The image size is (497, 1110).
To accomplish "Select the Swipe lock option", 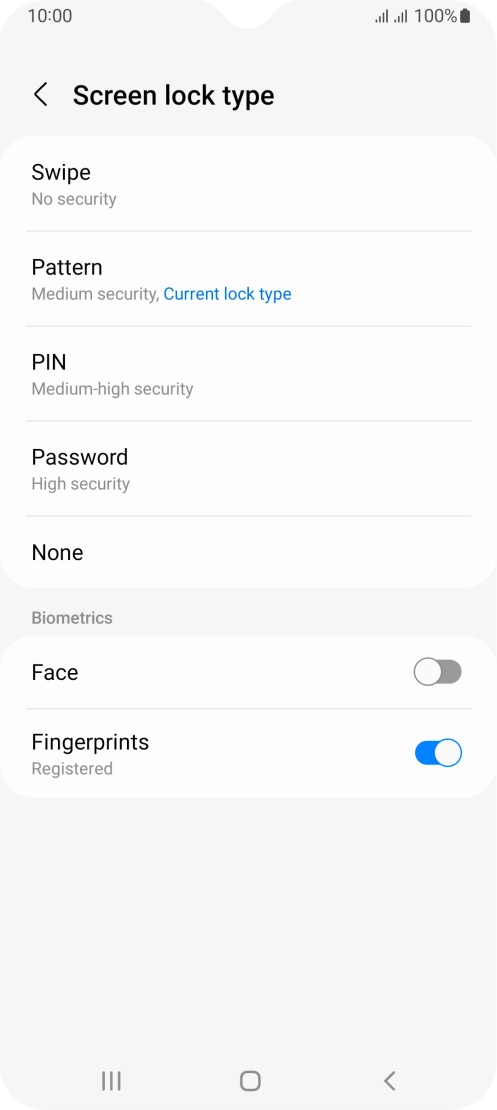I will pos(248,184).
